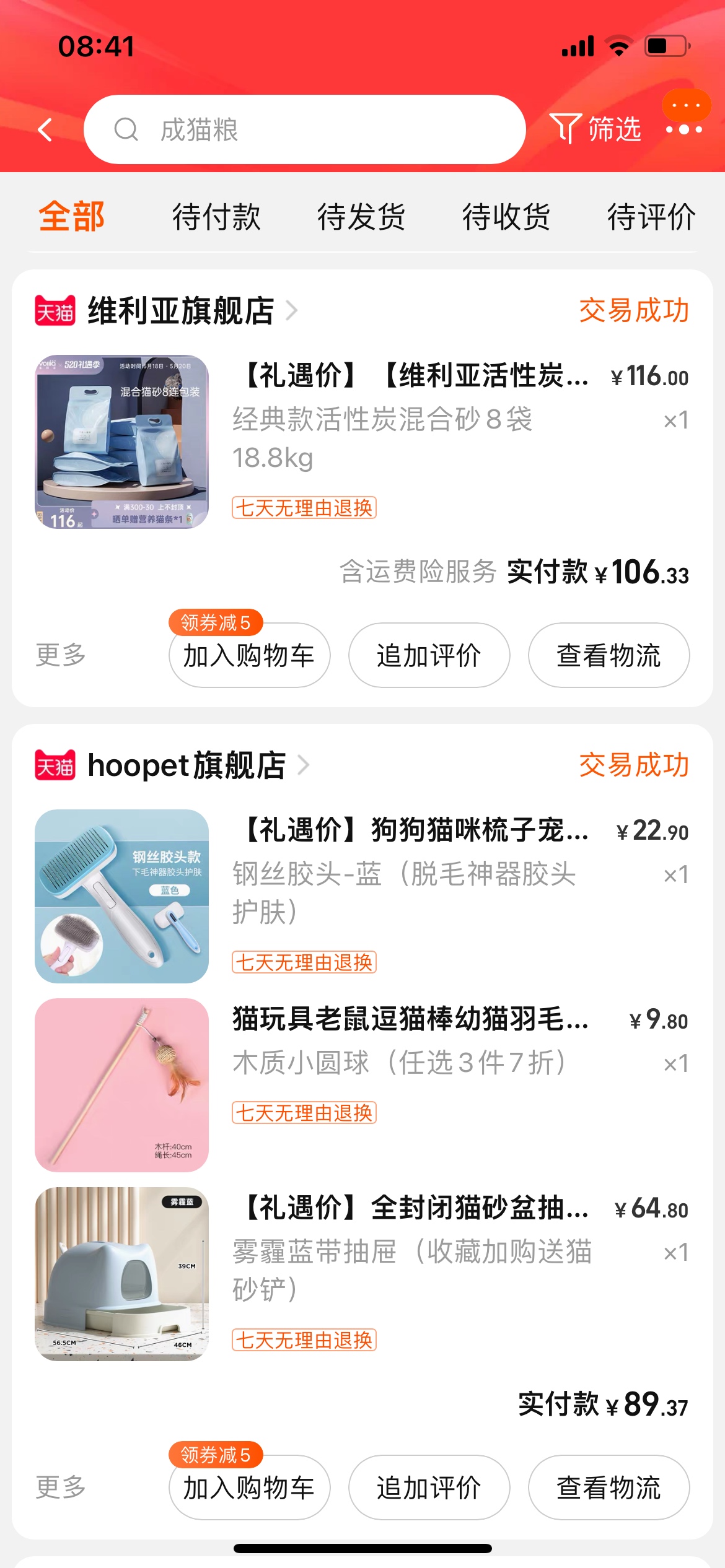The height and width of the screenshot is (1568, 725).
Task: Open the 维利亚旗舰店 store page
Action: tap(181, 310)
